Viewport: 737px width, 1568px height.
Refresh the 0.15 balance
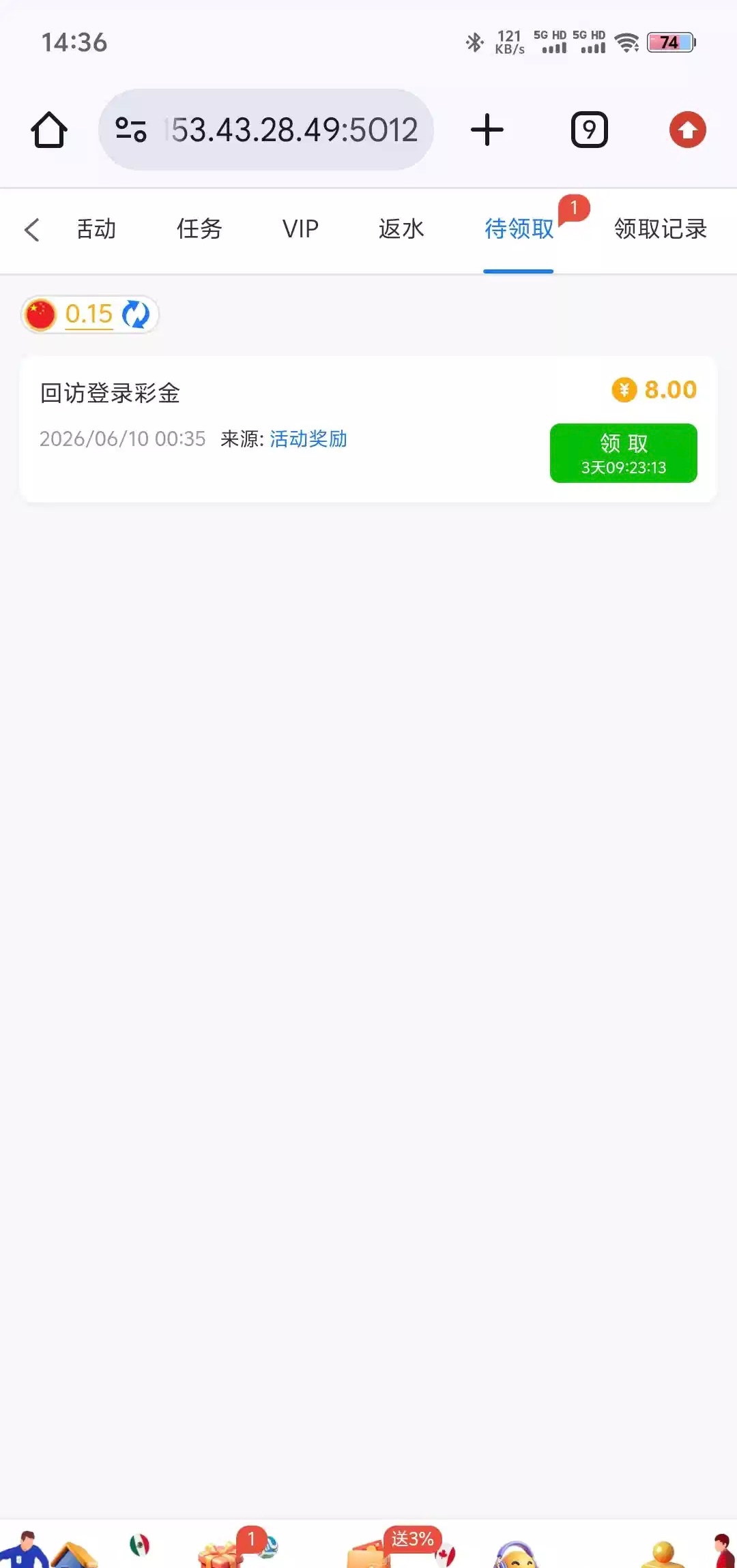(136, 314)
